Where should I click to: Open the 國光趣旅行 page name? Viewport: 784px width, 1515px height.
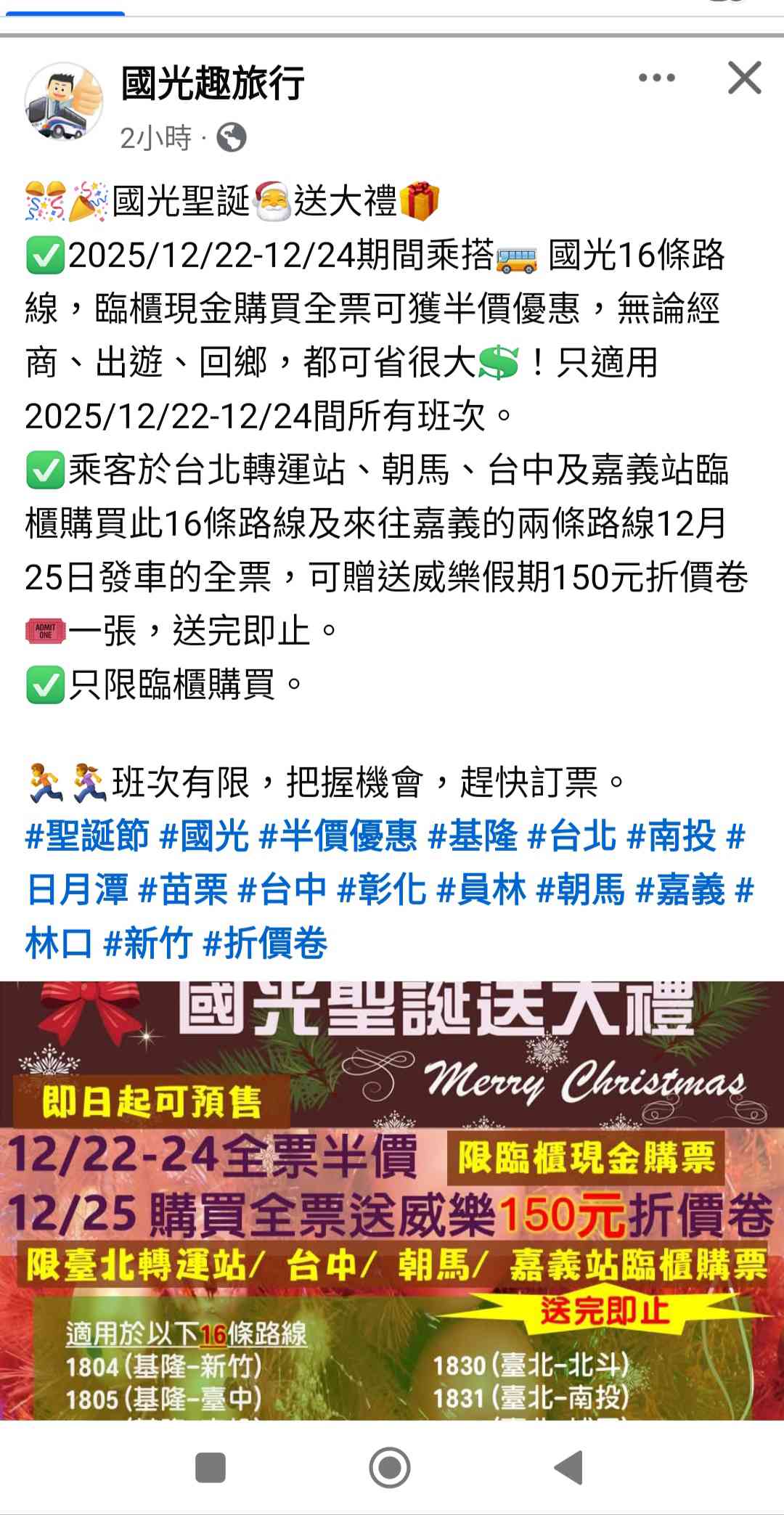(212, 83)
